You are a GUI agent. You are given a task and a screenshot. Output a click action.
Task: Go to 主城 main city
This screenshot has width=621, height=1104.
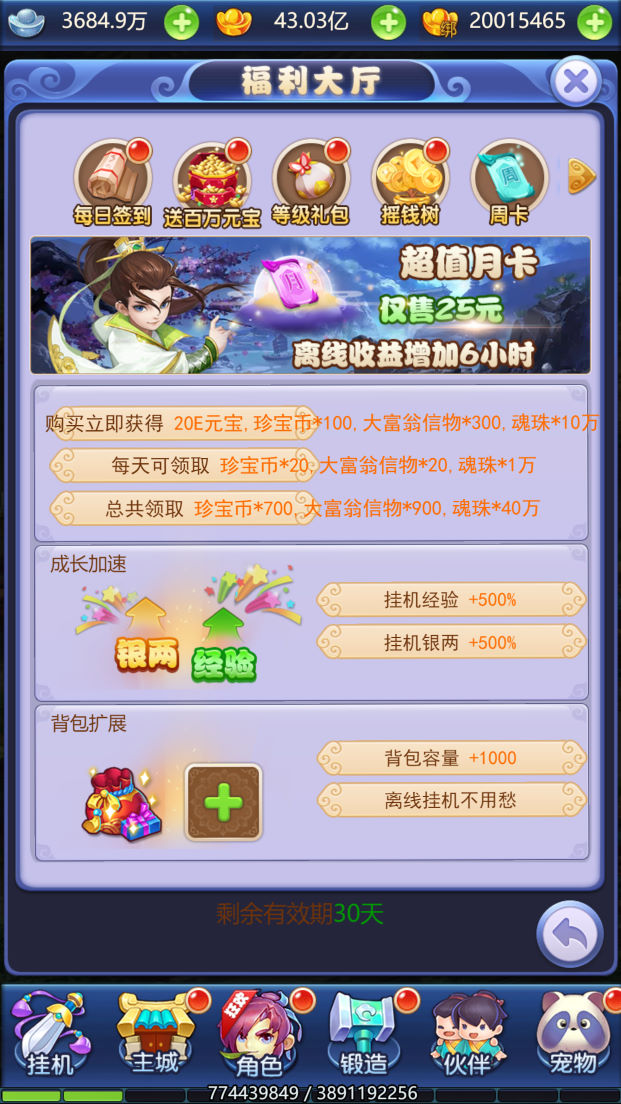click(x=155, y=1033)
